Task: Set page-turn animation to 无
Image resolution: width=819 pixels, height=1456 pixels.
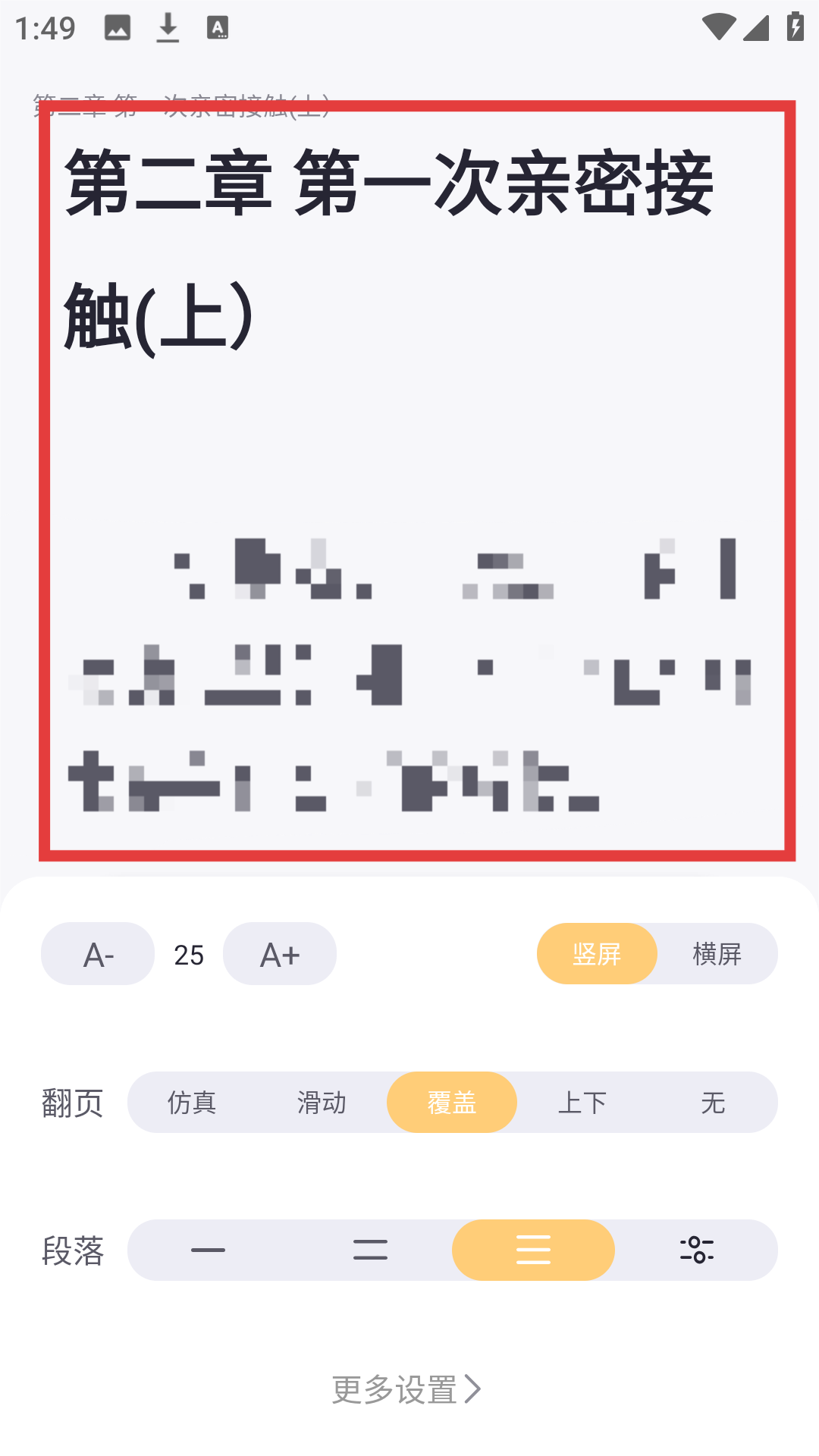Action: 713,1103
